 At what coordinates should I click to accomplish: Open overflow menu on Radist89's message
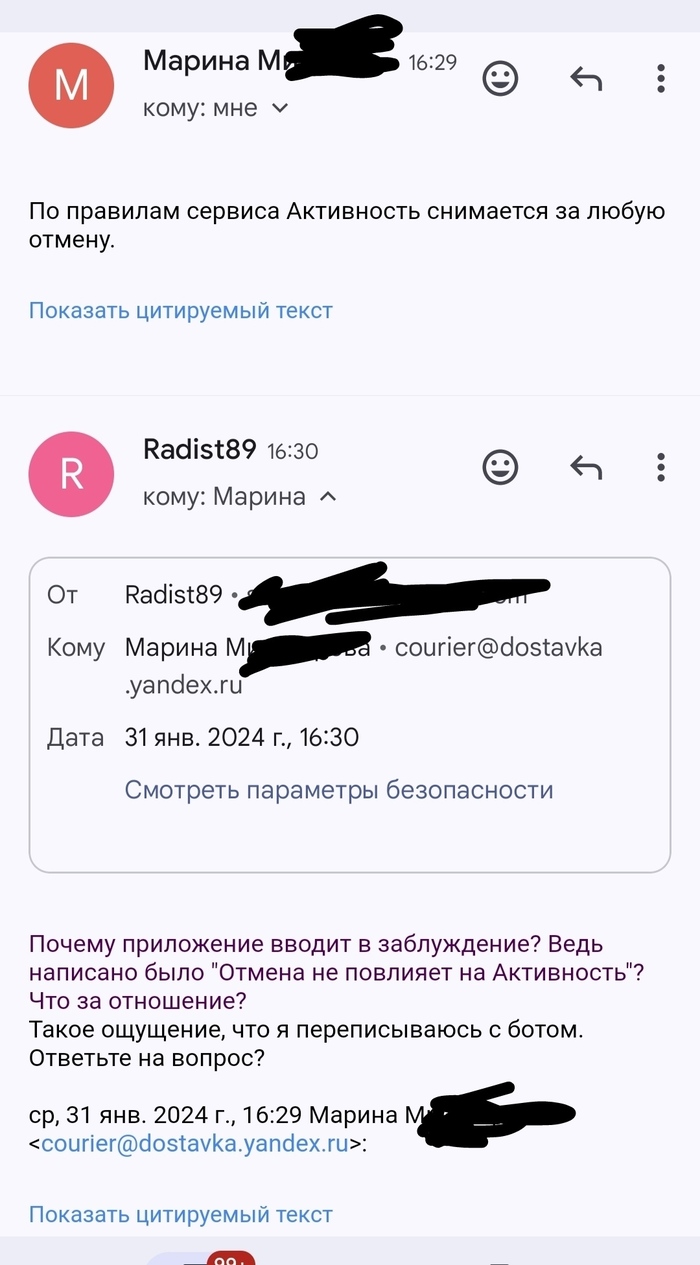pos(661,466)
